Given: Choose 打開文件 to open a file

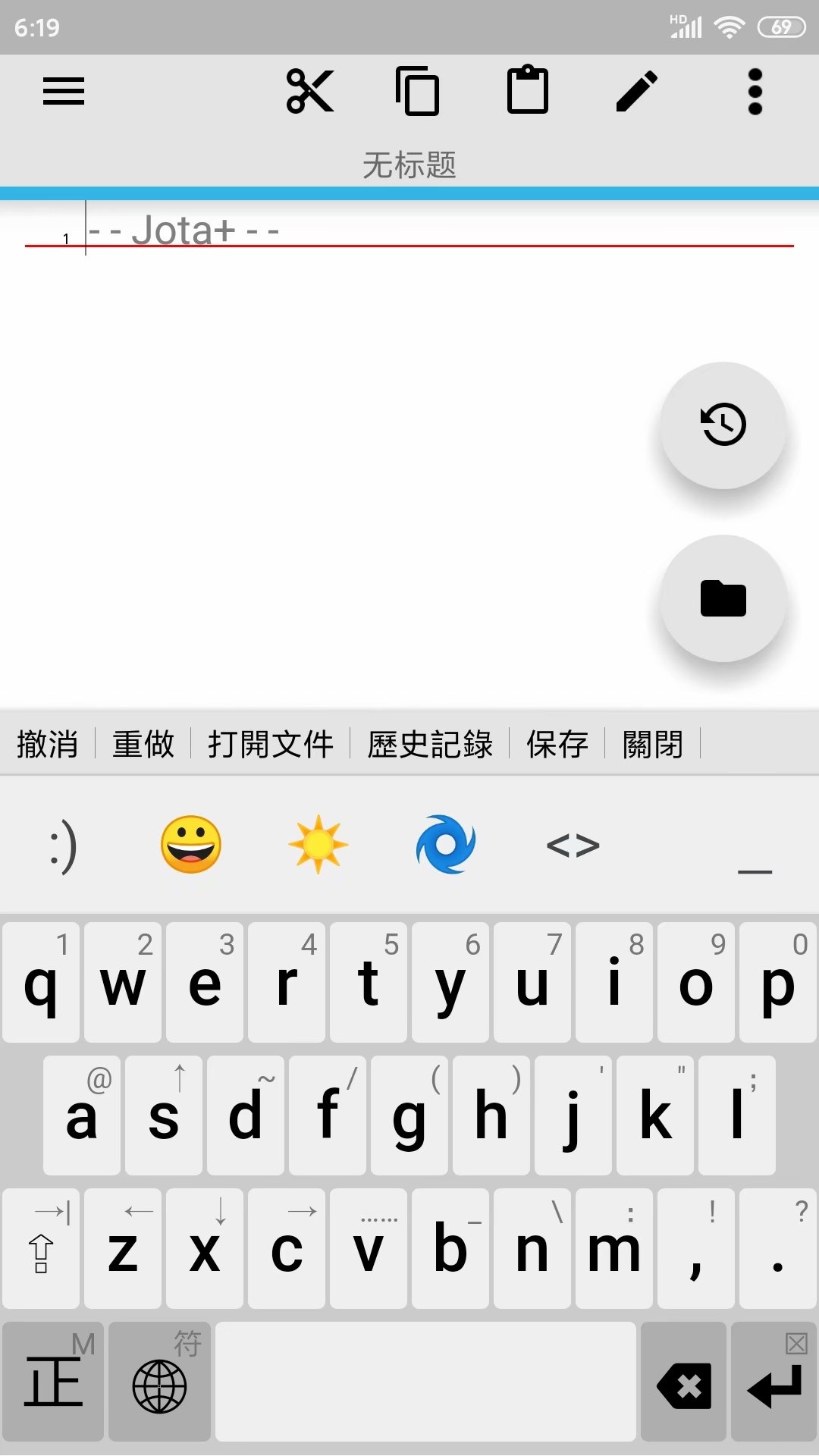Looking at the screenshot, I should 271,744.
